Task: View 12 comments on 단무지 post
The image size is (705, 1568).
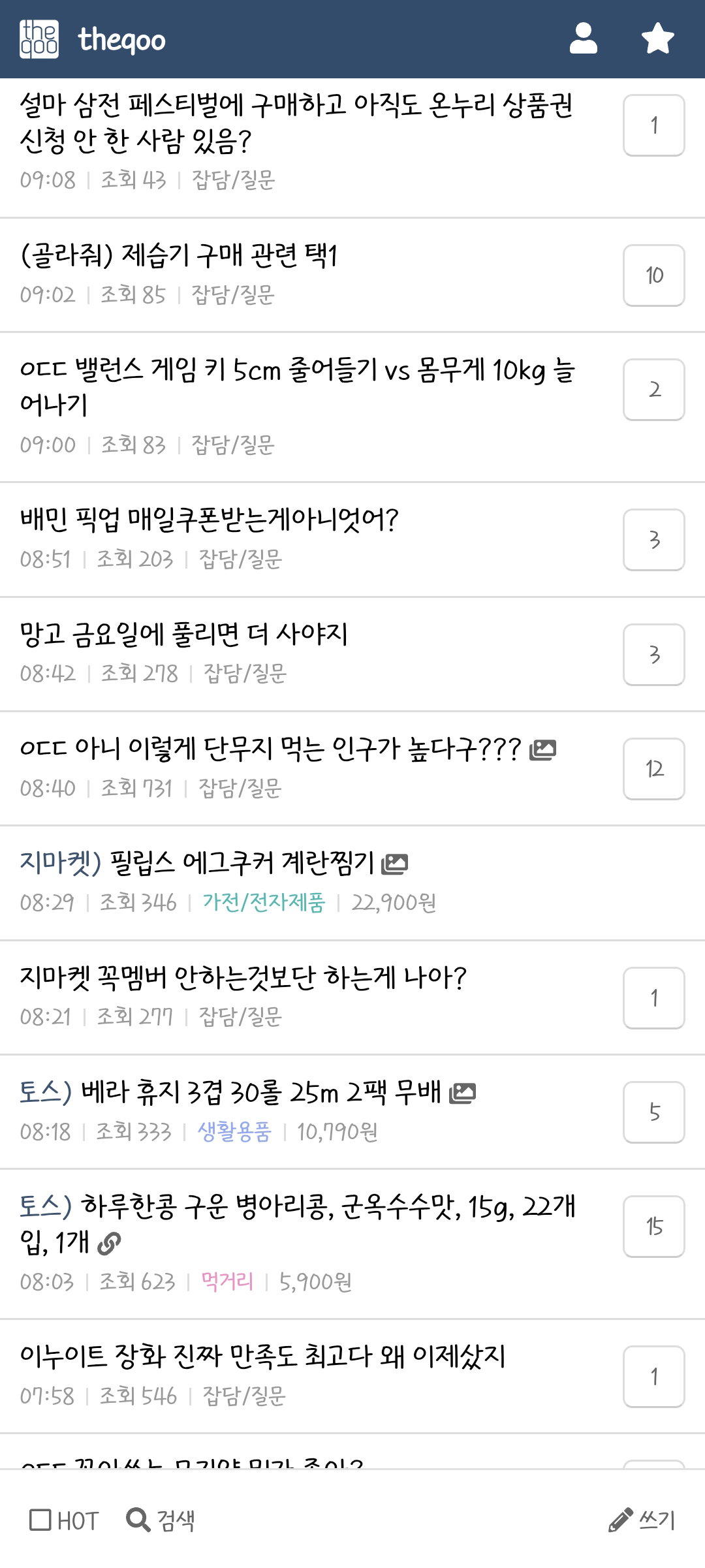Action: tap(654, 769)
